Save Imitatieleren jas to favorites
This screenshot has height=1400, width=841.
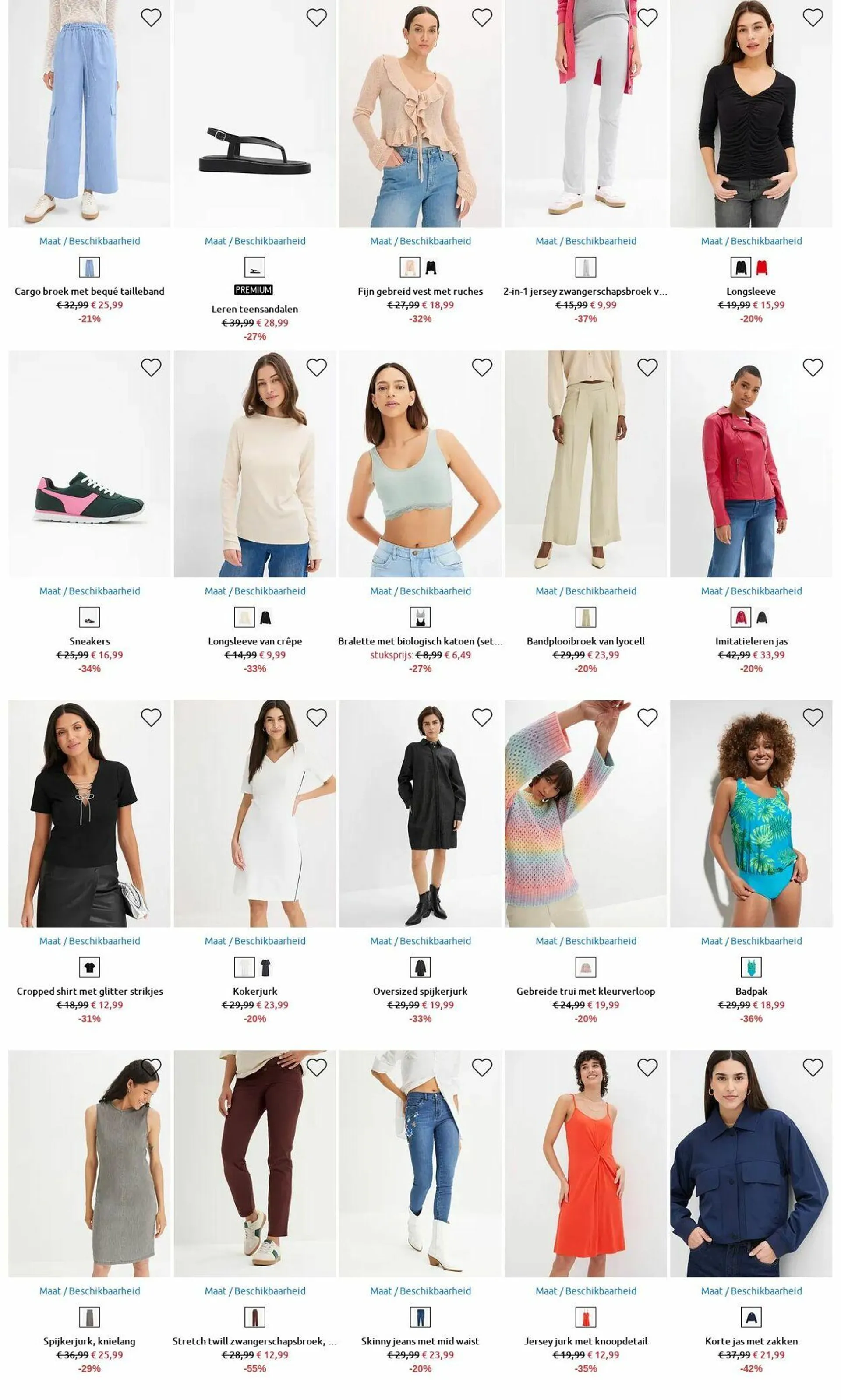point(813,368)
